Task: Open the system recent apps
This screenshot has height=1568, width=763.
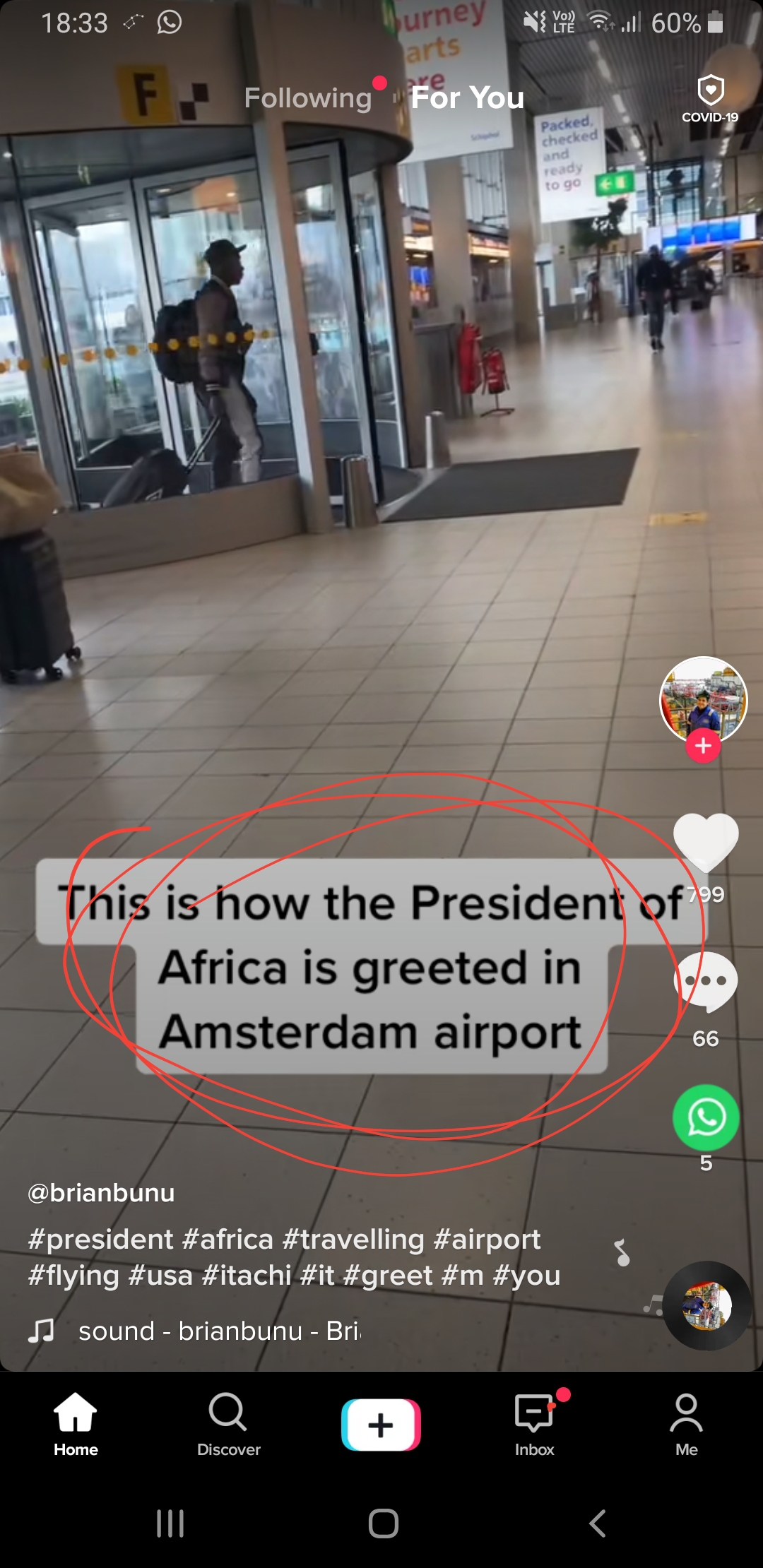Action: click(170, 1524)
